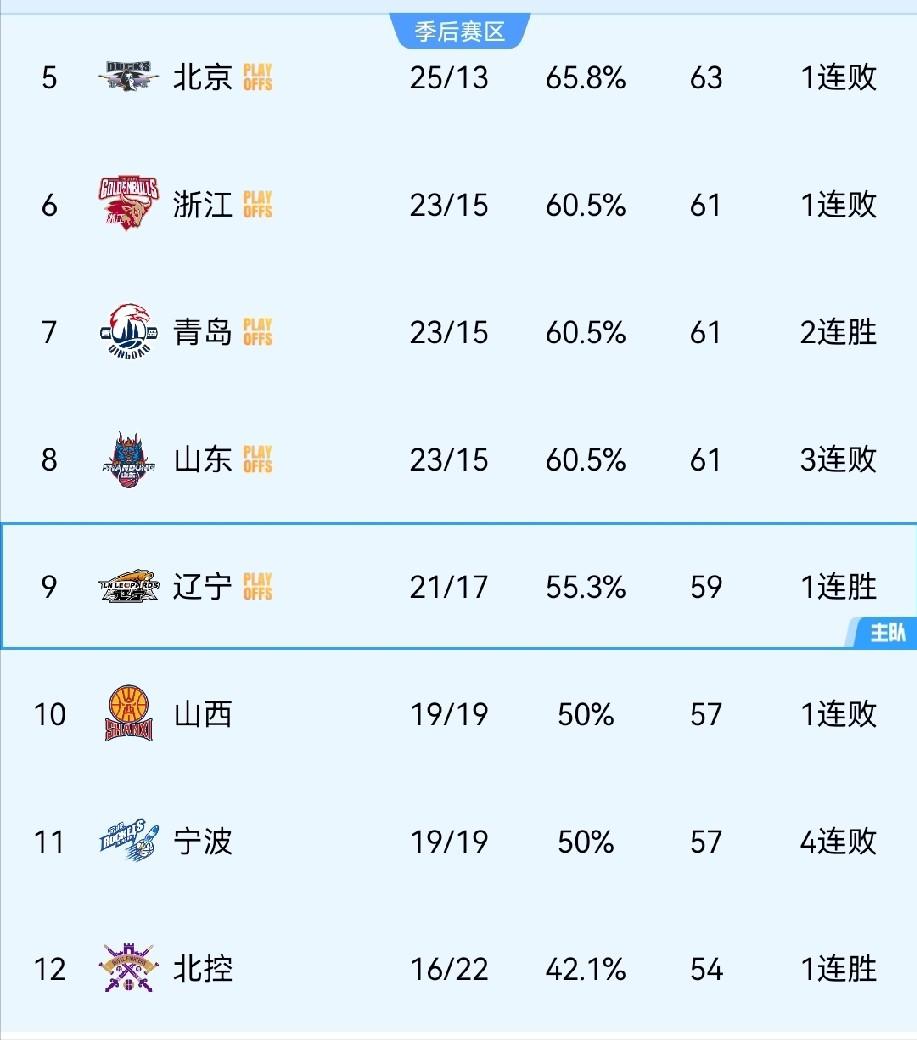Click the blue 主队 badge
917x1040 pixels.
[890, 634]
